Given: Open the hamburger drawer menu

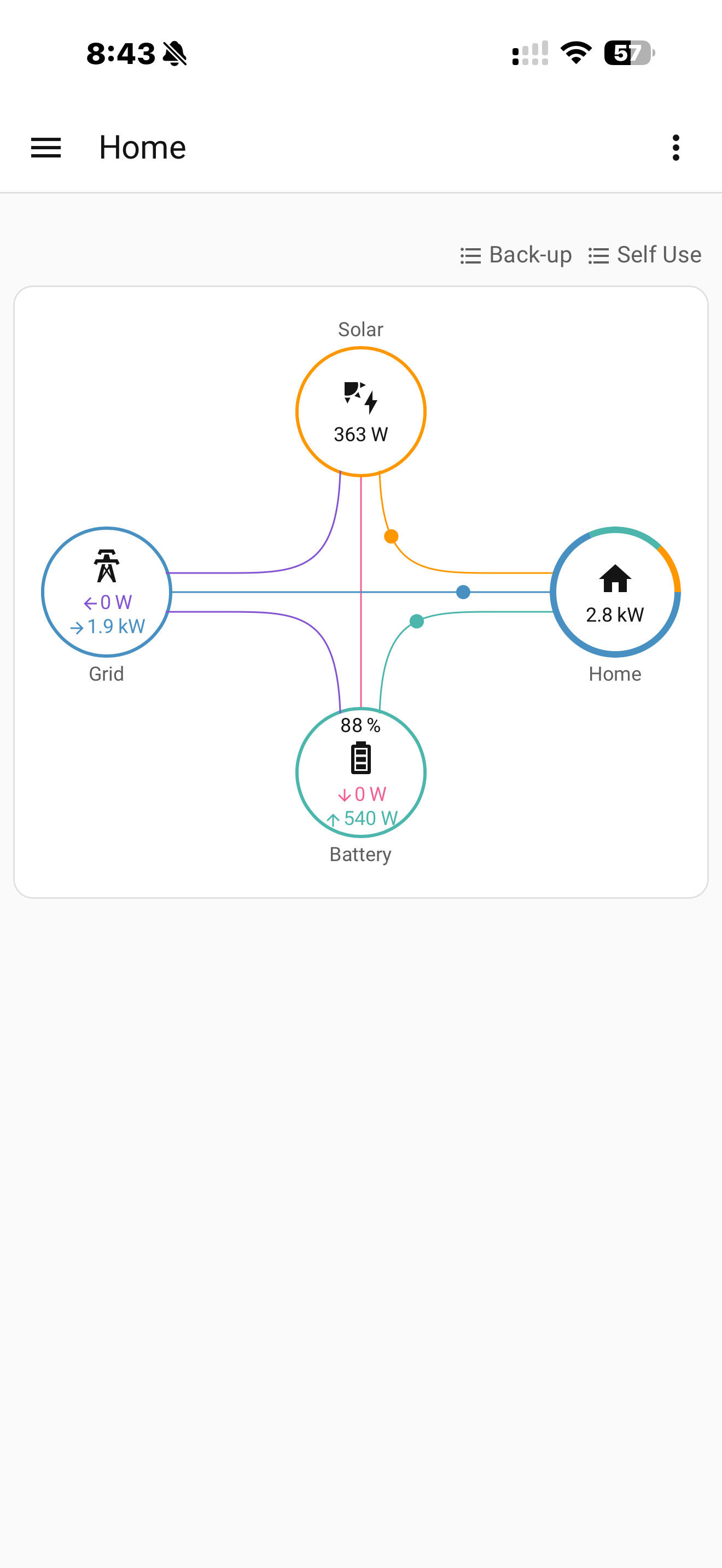Looking at the screenshot, I should pyautogui.click(x=46, y=148).
